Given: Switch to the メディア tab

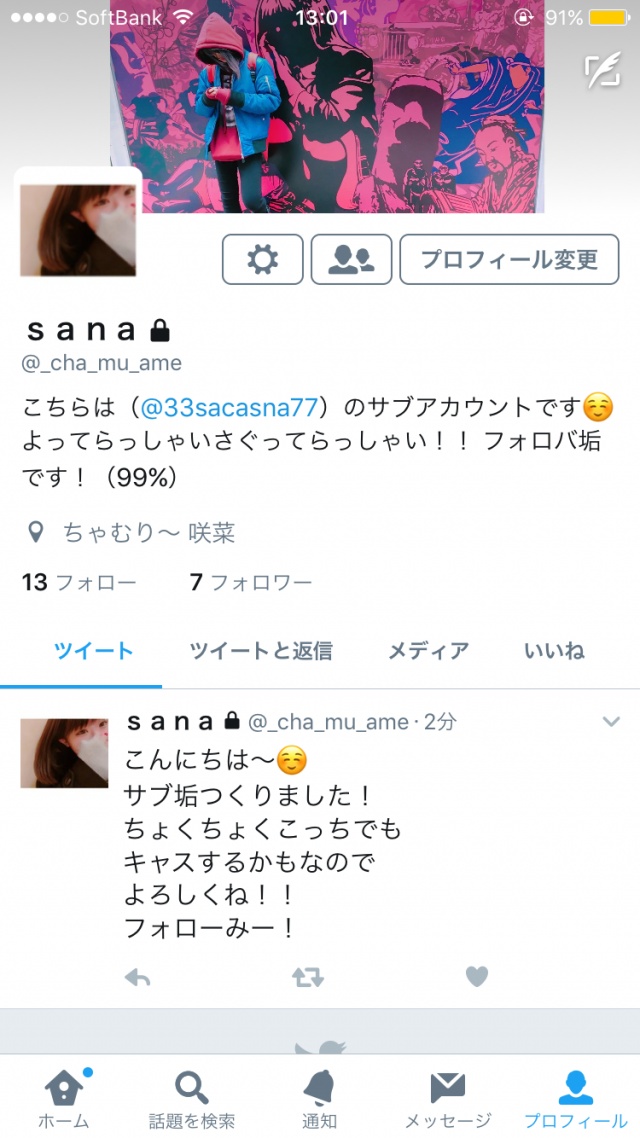Looking at the screenshot, I should [x=428, y=651].
